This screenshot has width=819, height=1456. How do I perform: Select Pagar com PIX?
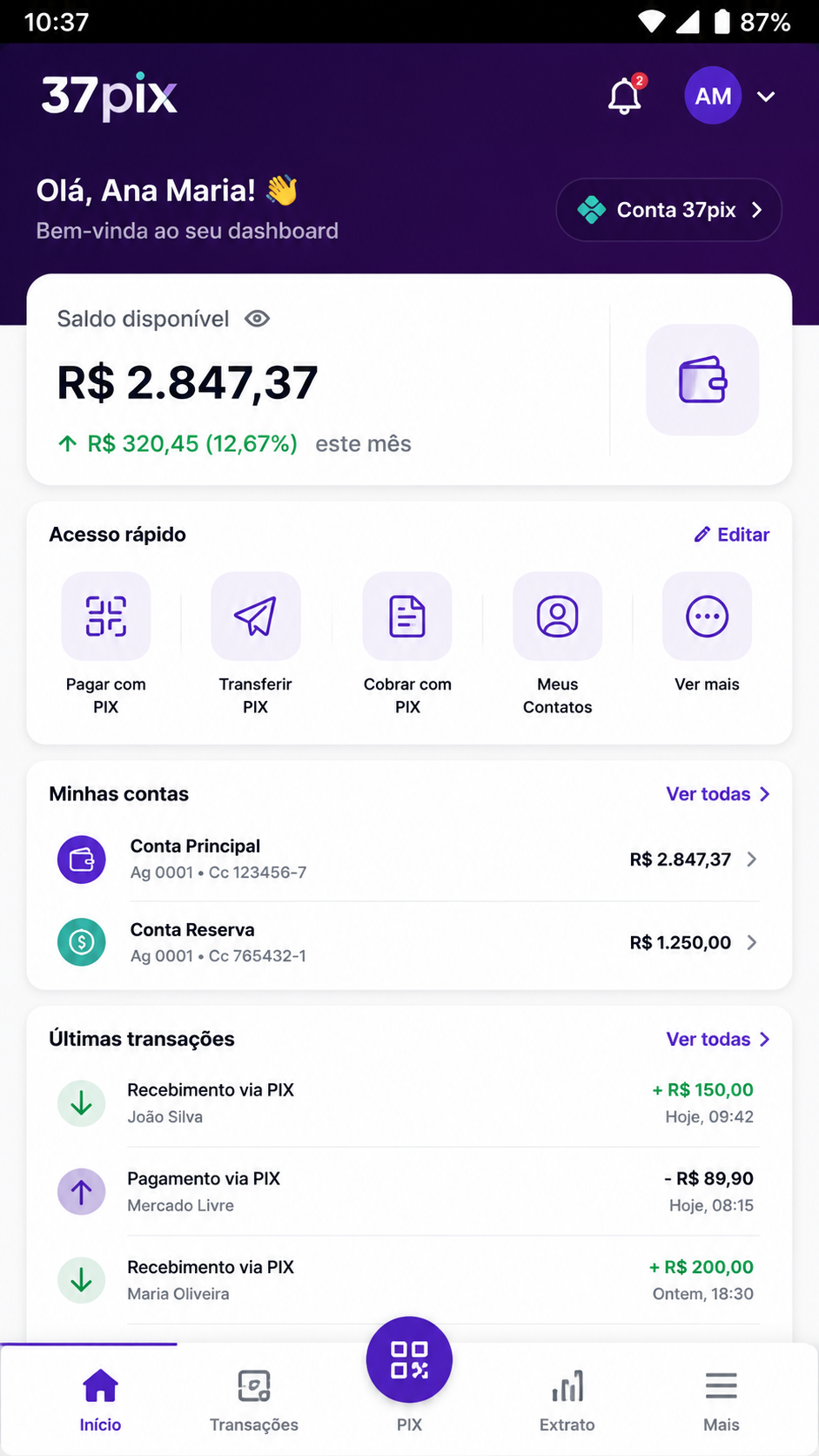106,644
